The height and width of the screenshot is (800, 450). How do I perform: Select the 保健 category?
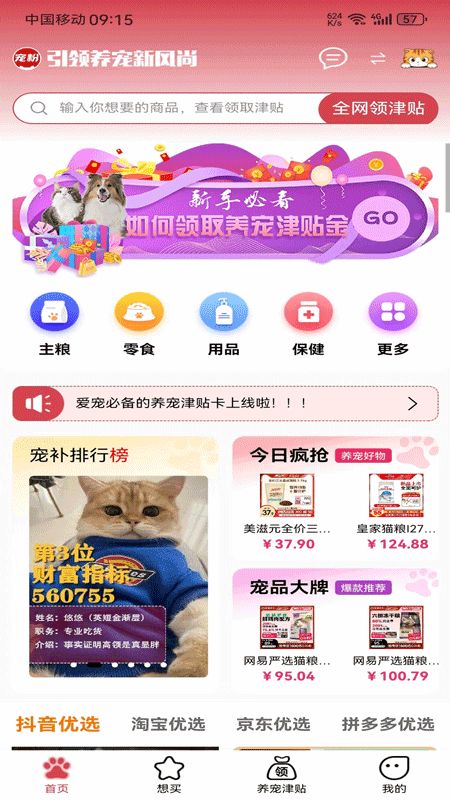(309, 324)
